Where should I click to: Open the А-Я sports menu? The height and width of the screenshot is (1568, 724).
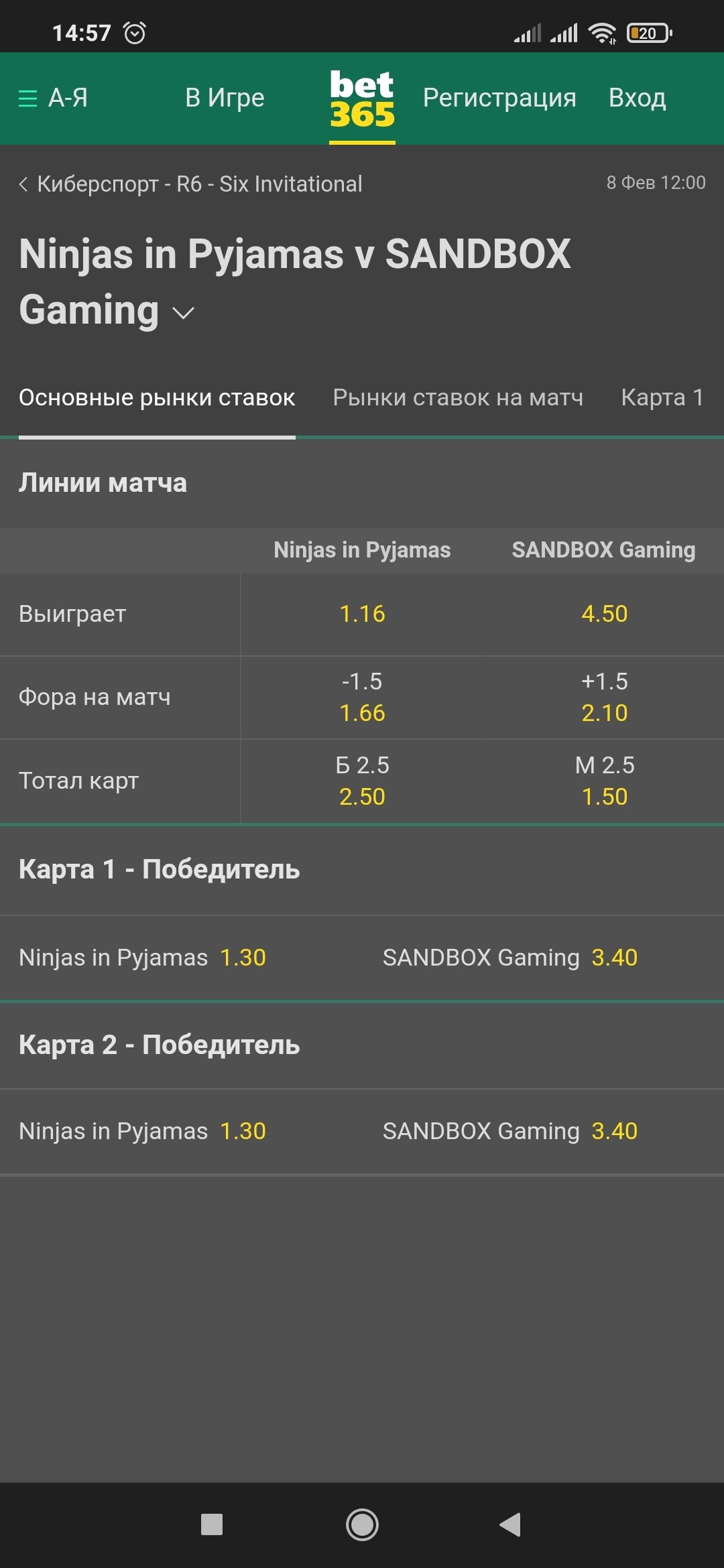click(54, 99)
